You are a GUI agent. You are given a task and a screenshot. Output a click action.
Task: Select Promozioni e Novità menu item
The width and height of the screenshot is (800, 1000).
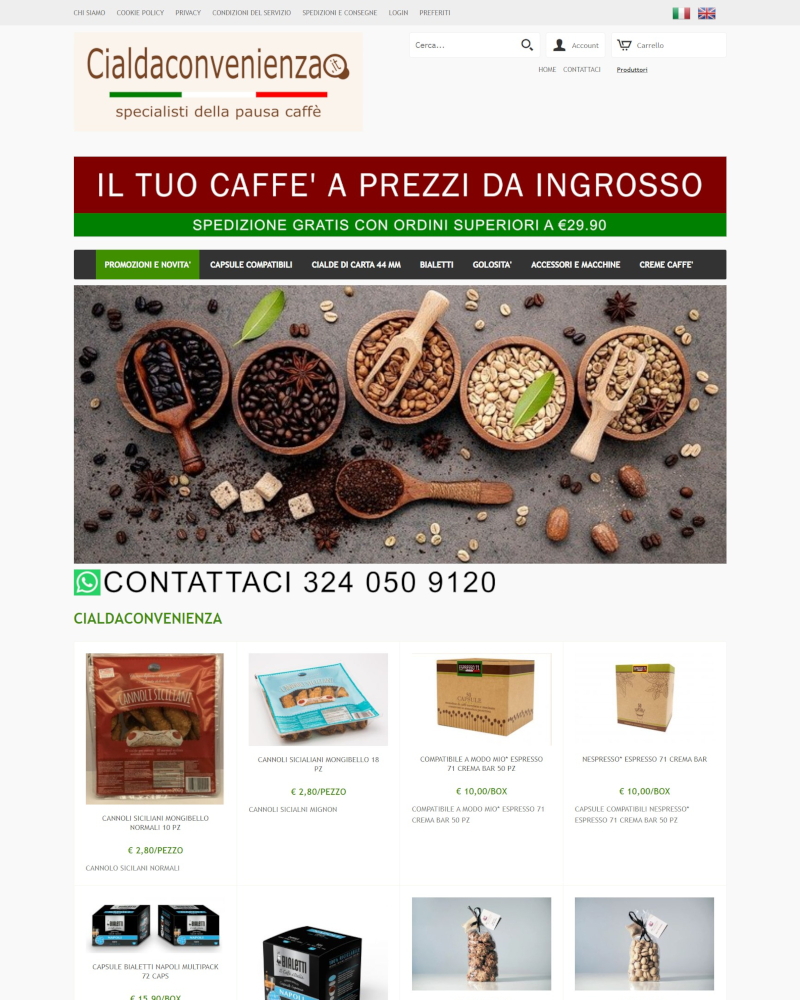point(147,265)
